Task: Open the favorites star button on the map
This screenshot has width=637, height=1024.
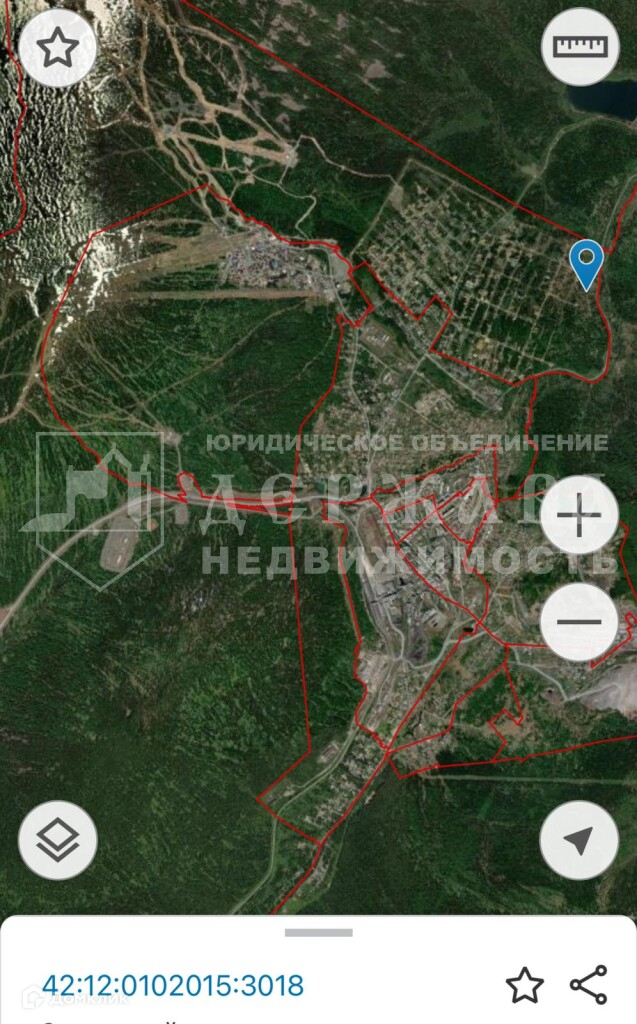Action: coord(58,47)
